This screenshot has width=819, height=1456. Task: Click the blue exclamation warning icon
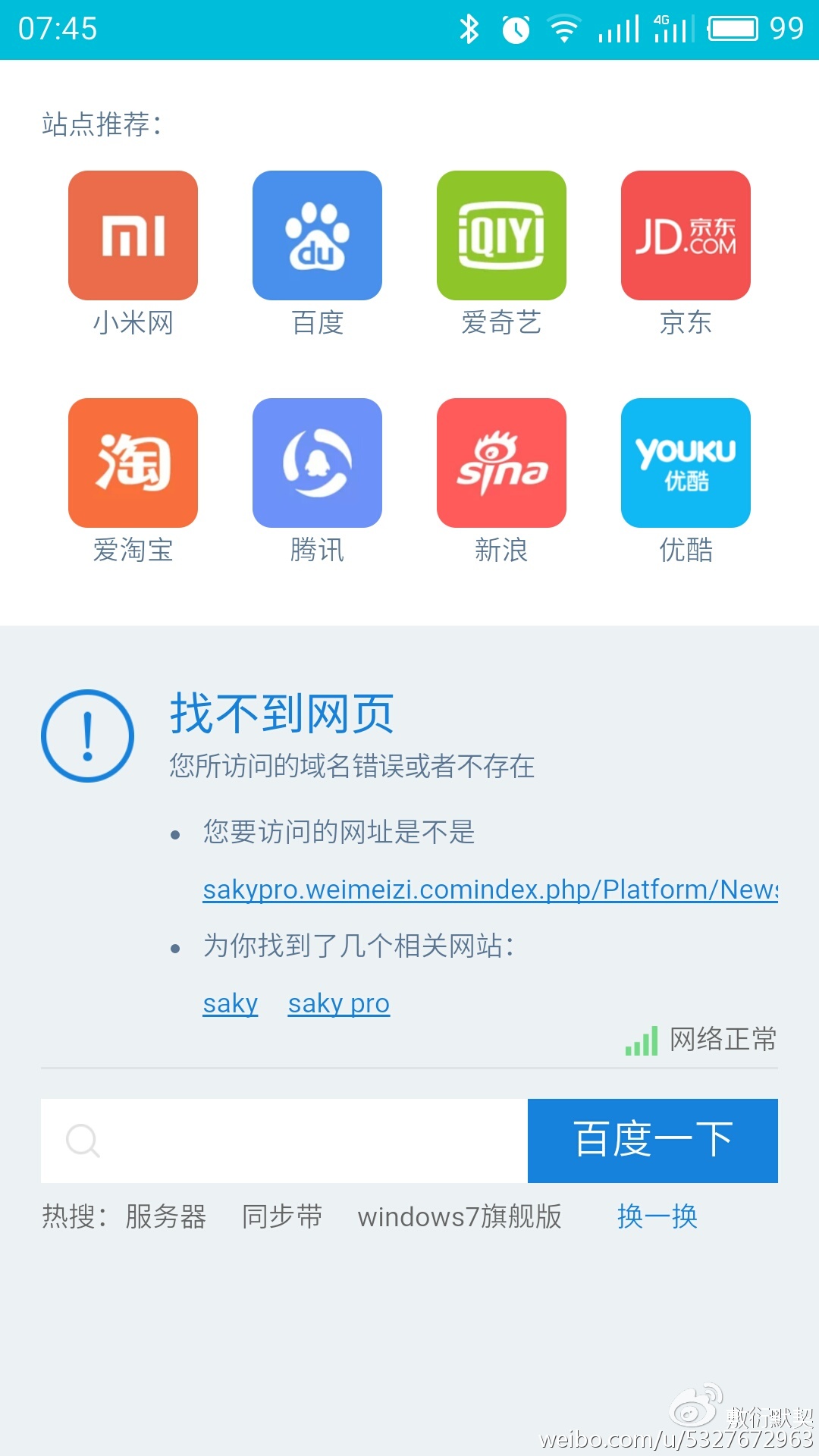coord(88,734)
